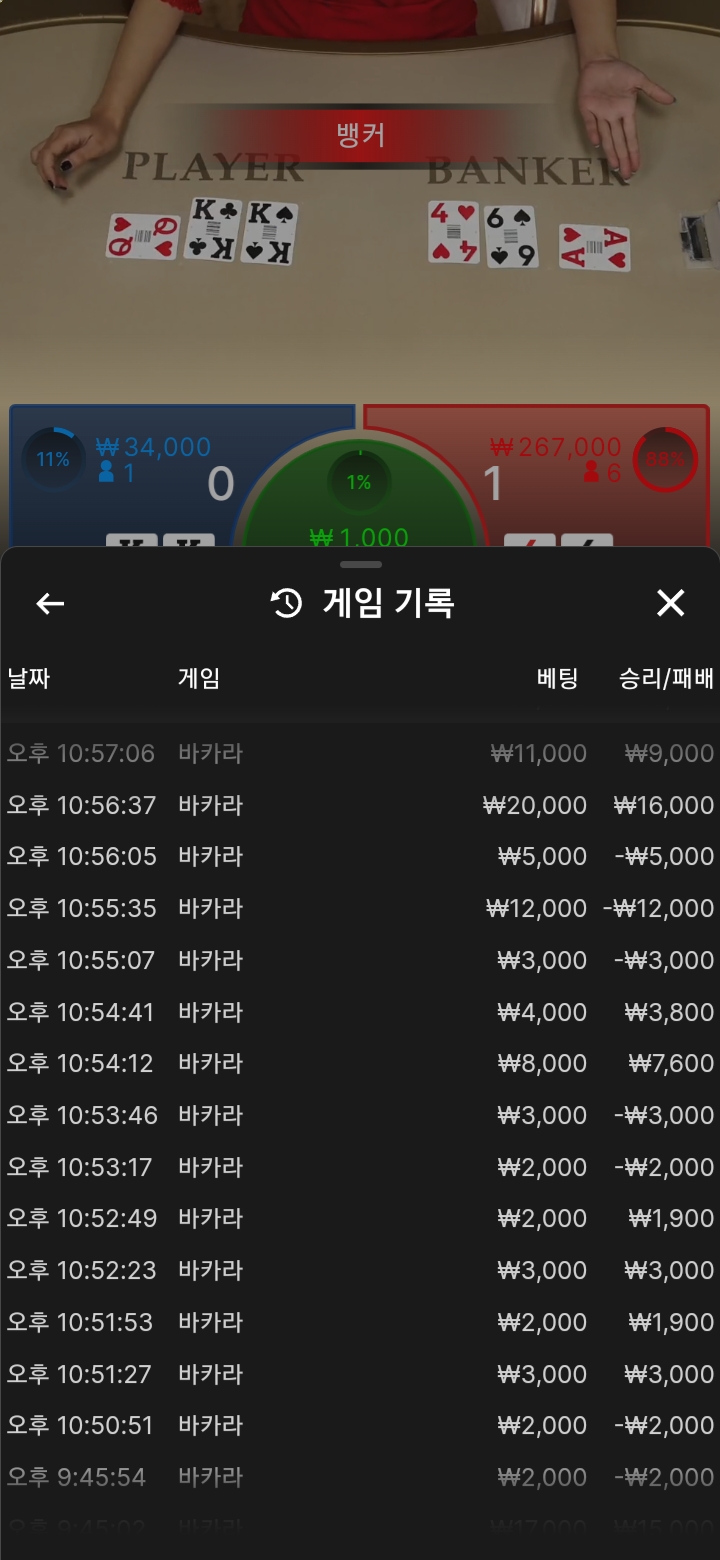Open the 오후 10:51:53 history row

click(x=360, y=1322)
